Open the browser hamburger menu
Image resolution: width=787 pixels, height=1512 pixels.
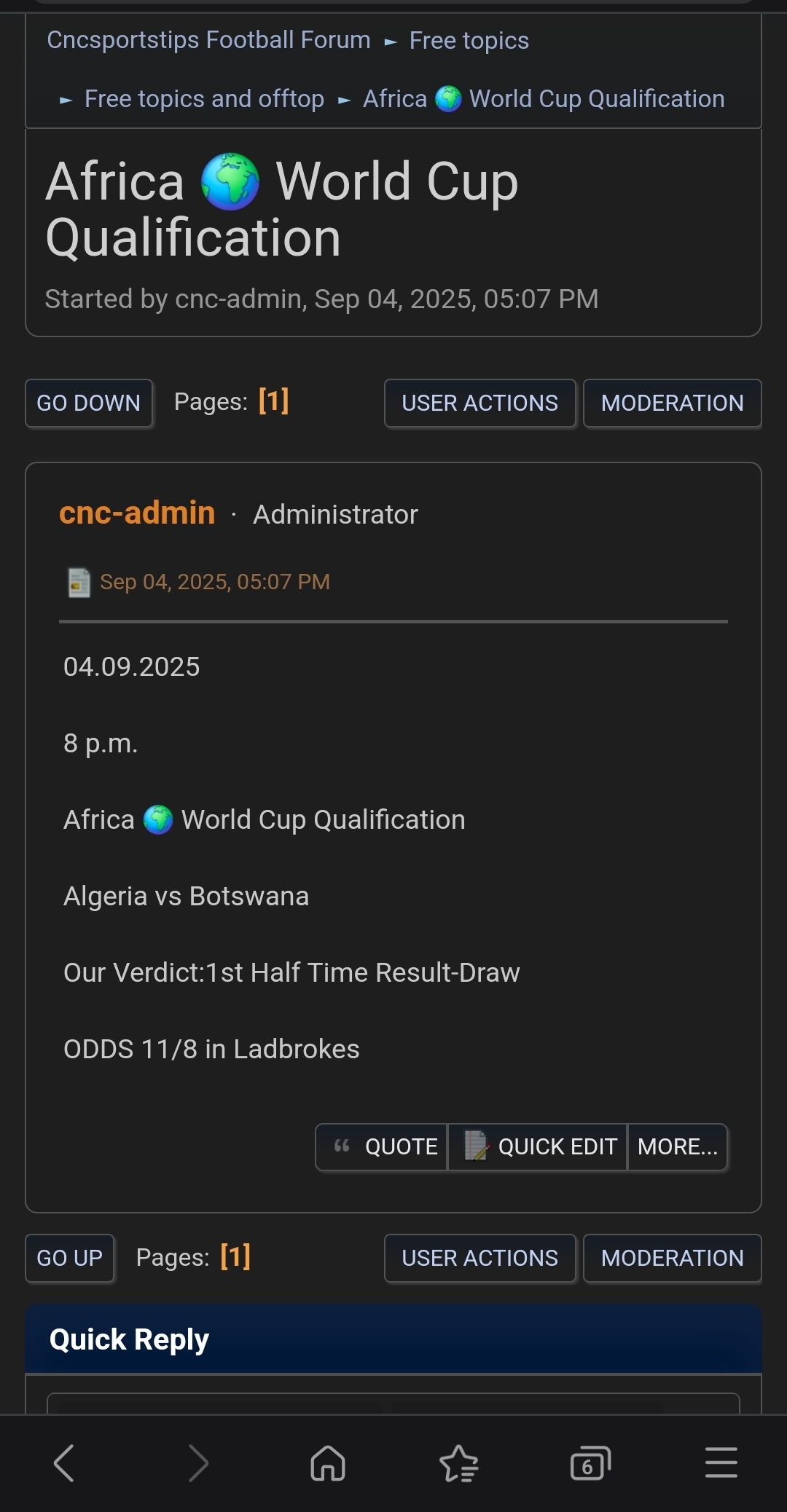tap(721, 1463)
